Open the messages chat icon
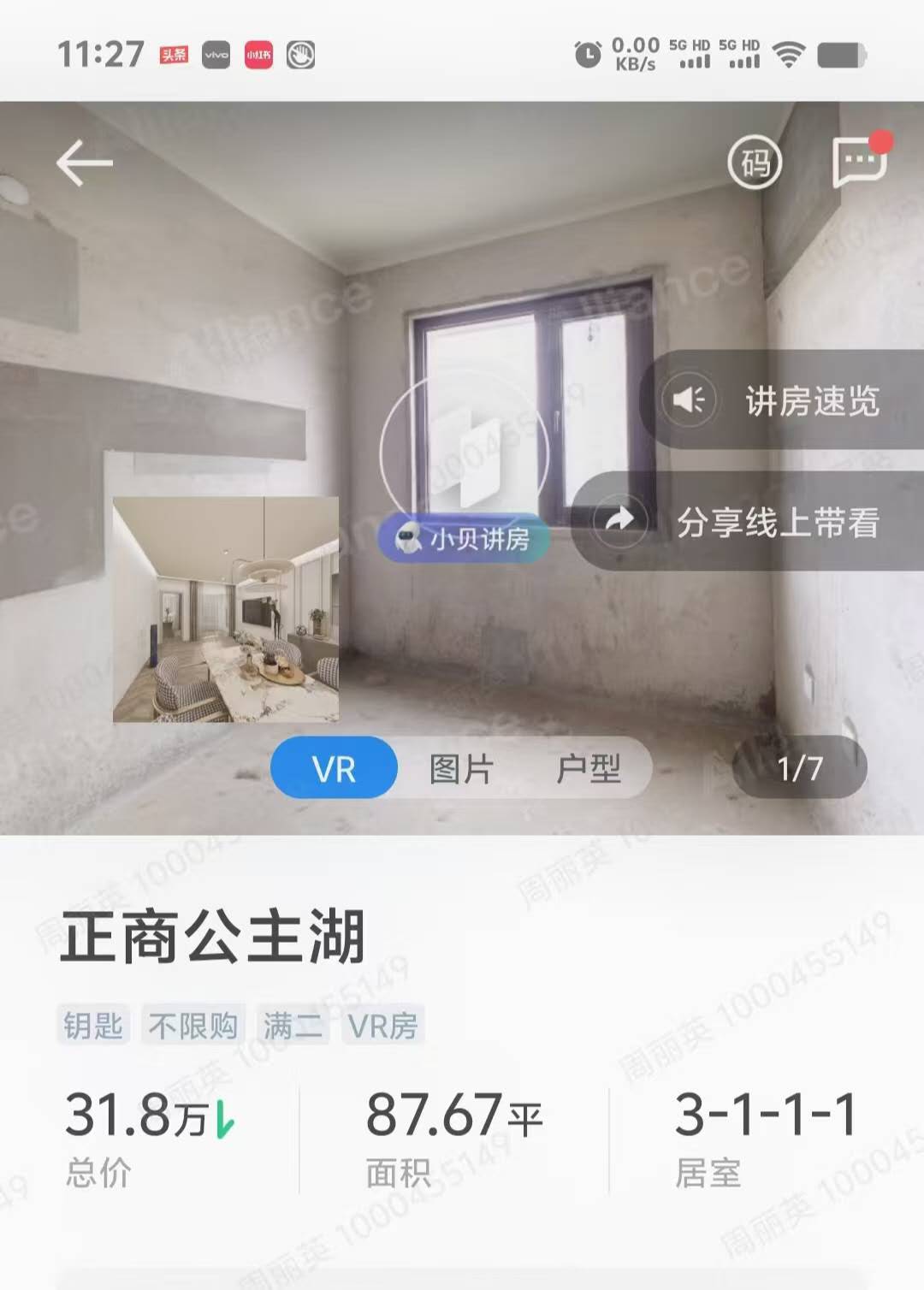The height and width of the screenshot is (1290, 924). point(859,161)
